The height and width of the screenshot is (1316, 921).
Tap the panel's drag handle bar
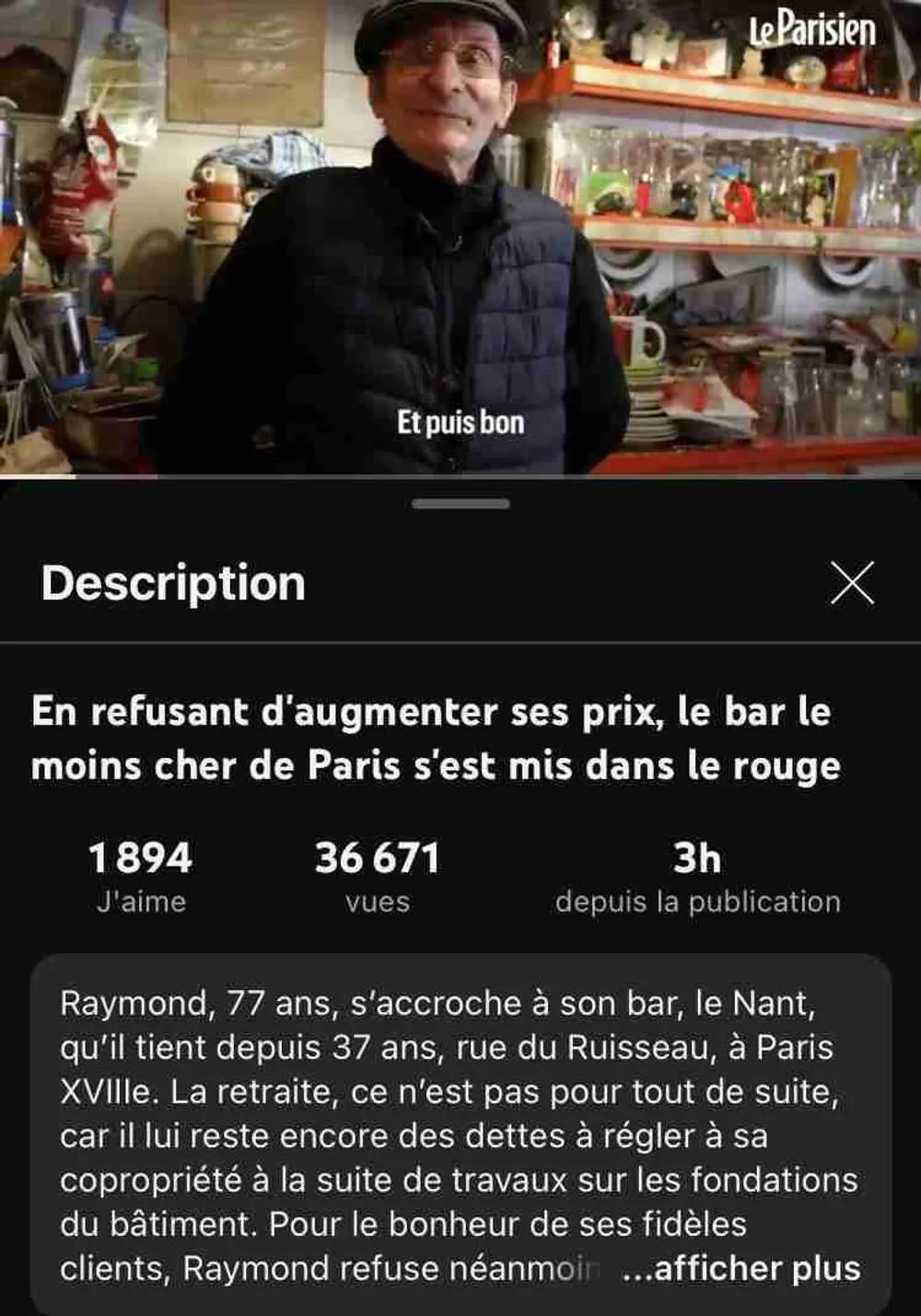[460, 504]
